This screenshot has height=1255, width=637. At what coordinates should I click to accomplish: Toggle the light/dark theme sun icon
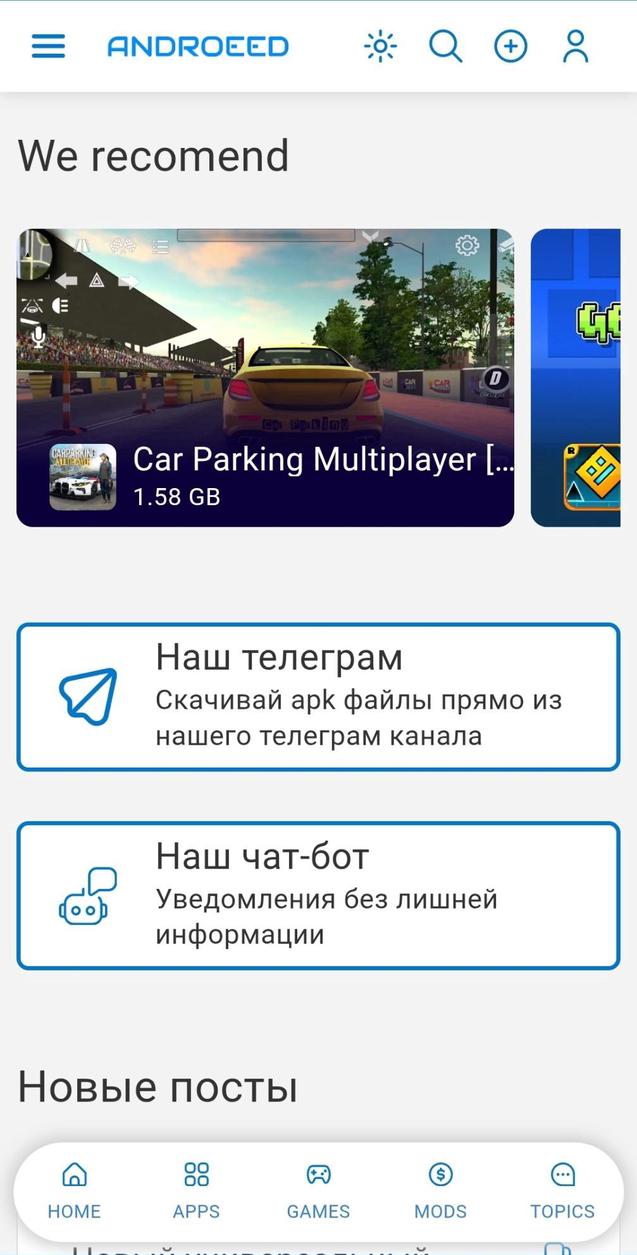click(380, 46)
